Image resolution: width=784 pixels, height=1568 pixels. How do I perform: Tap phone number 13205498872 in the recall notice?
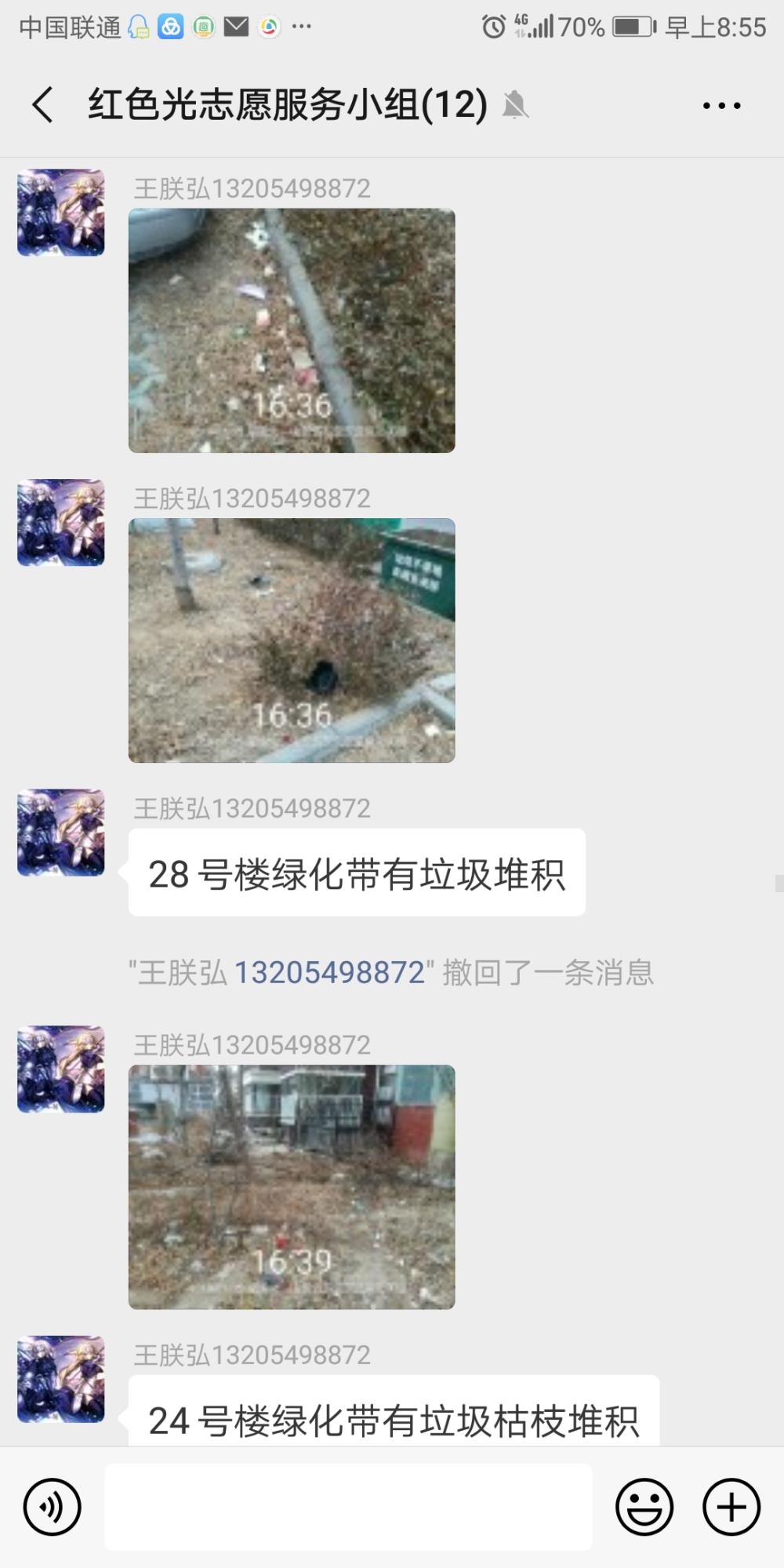(329, 973)
